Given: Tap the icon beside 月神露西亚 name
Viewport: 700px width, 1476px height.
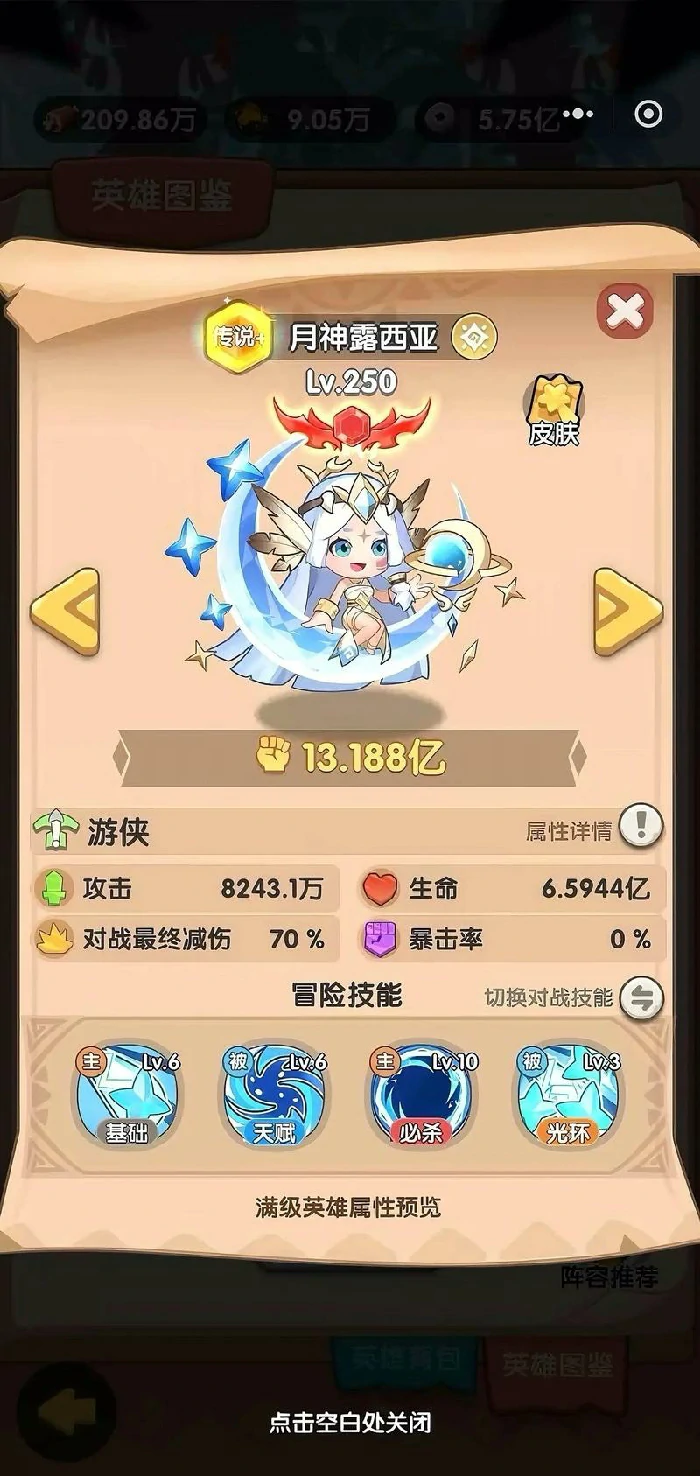Looking at the screenshot, I should tap(473, 339).
